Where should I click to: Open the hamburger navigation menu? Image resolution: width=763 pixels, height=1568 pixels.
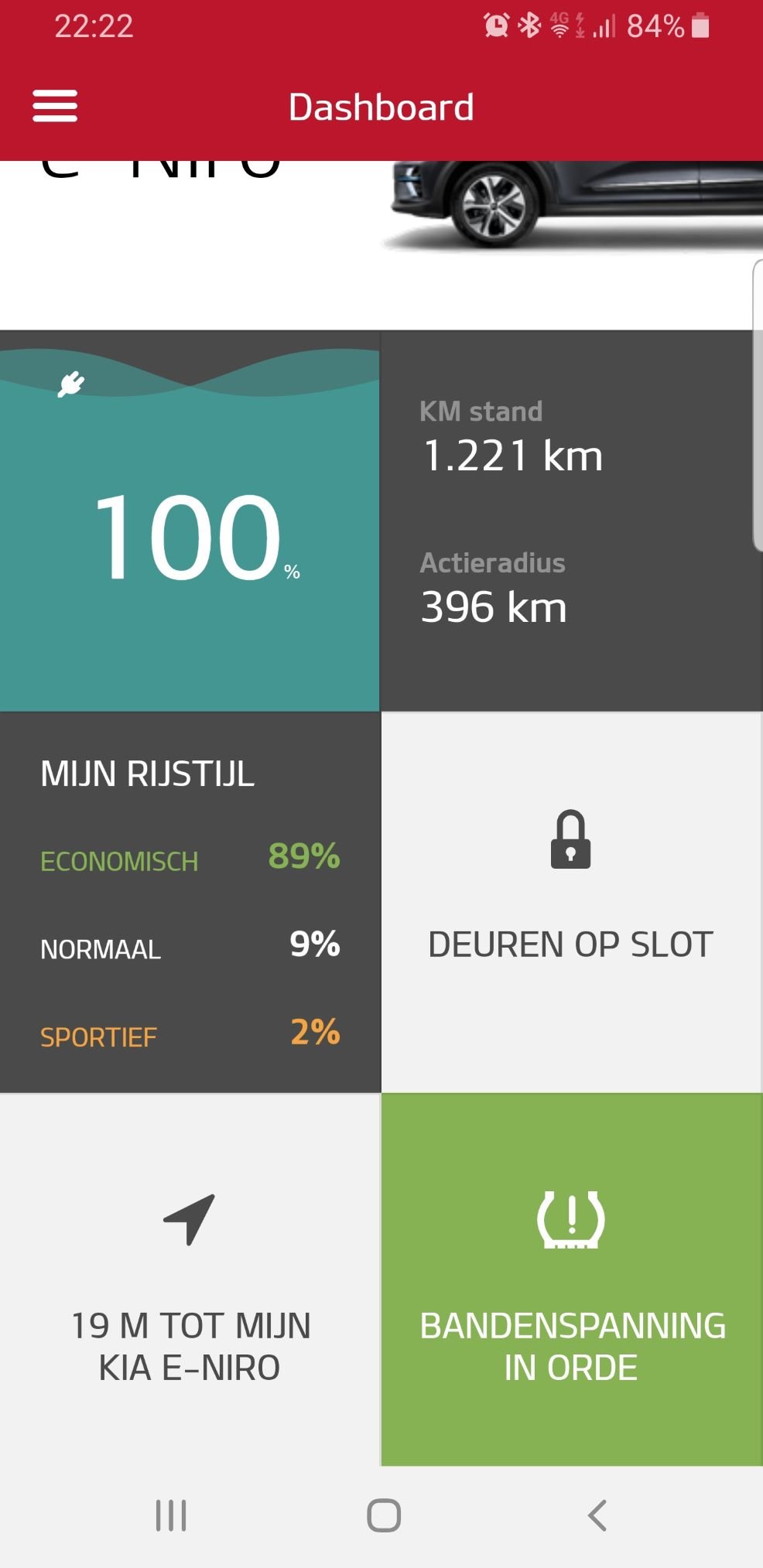55,106
